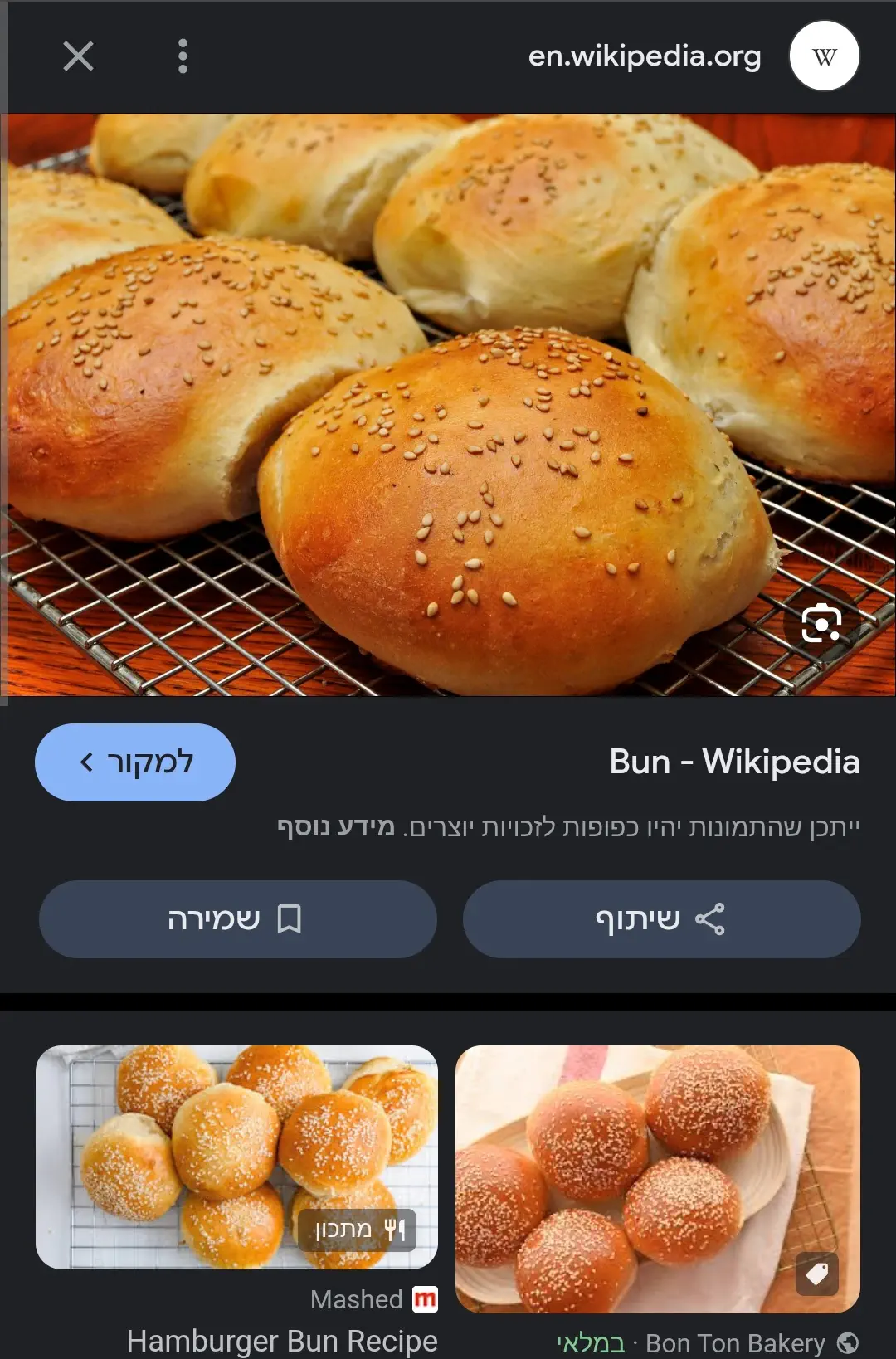Open the Bon Ton Bakery buns image
This screenshot has width=896, height=1359.
657,1178
